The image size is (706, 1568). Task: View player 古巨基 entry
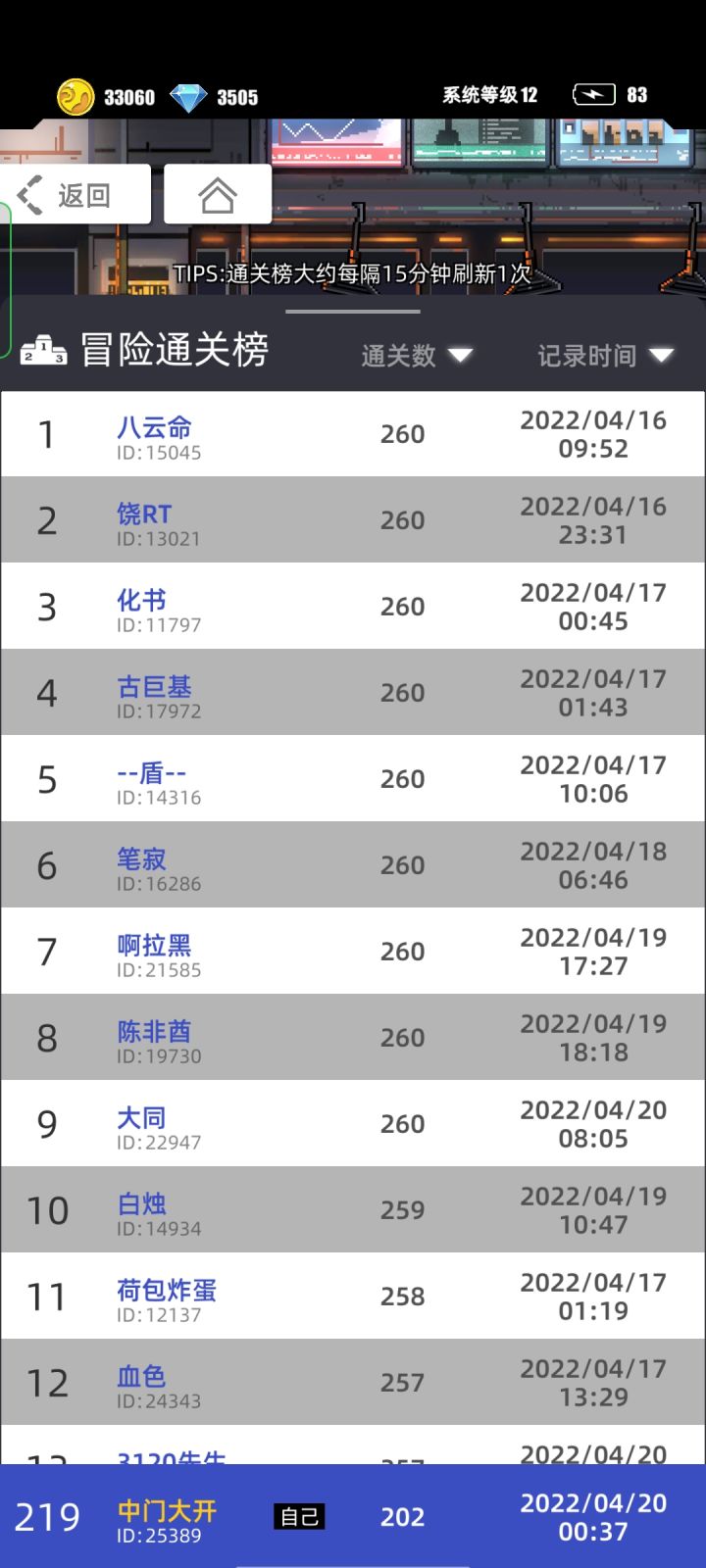pyautogui.click(x=353, y=693)
